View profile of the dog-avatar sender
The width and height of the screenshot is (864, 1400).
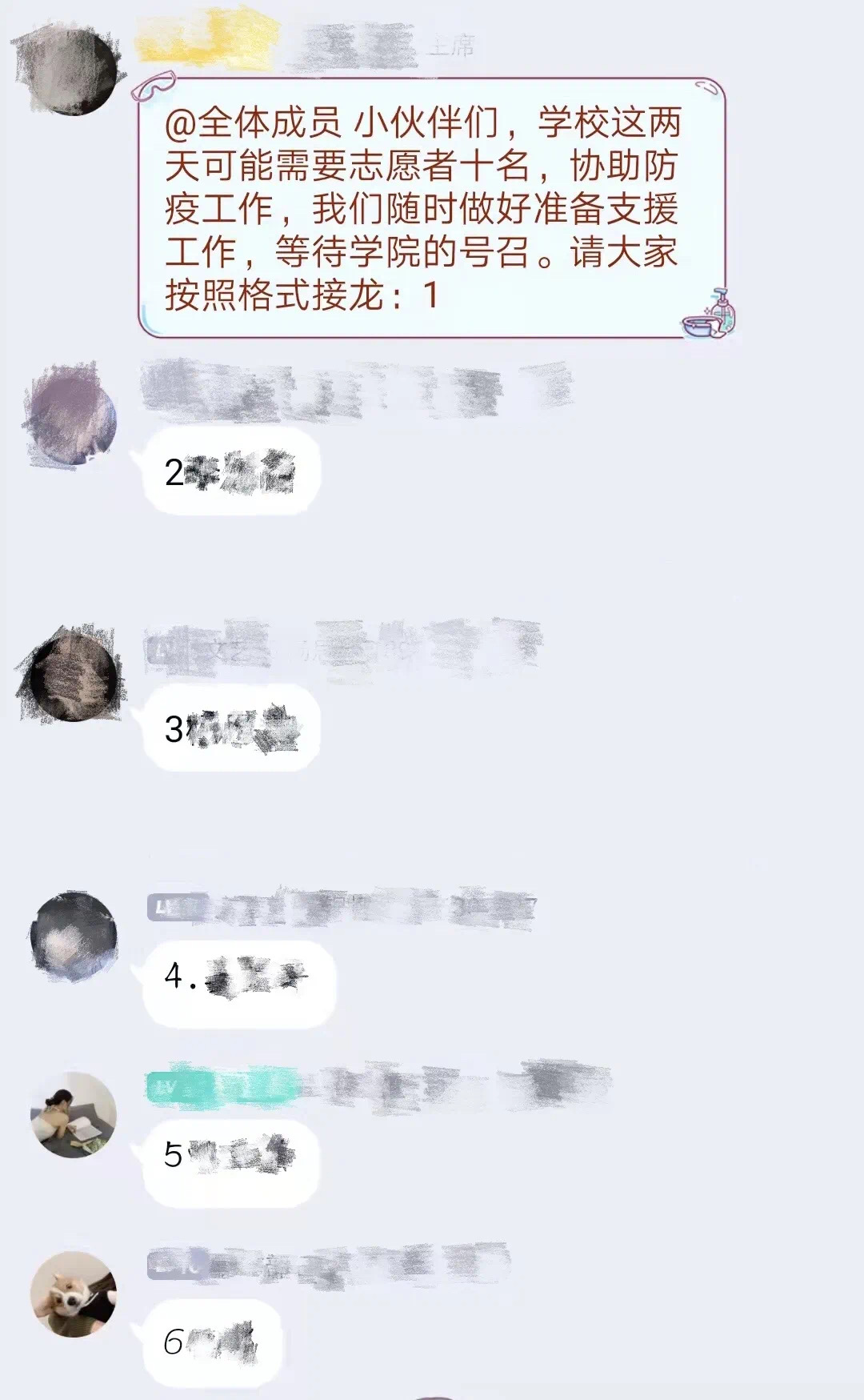(x=73, y=1294)
